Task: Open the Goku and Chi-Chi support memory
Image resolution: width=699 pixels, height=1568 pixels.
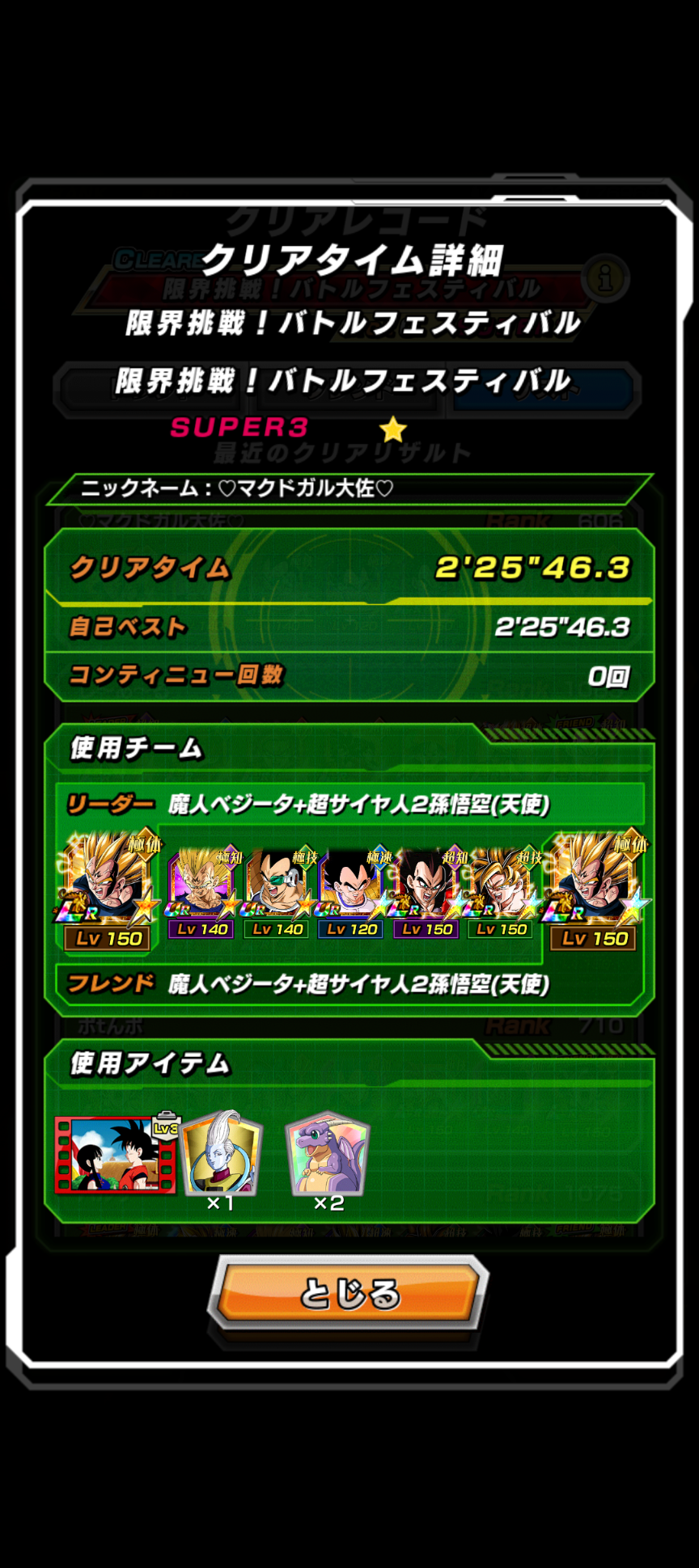Action: pos(116,1154)
